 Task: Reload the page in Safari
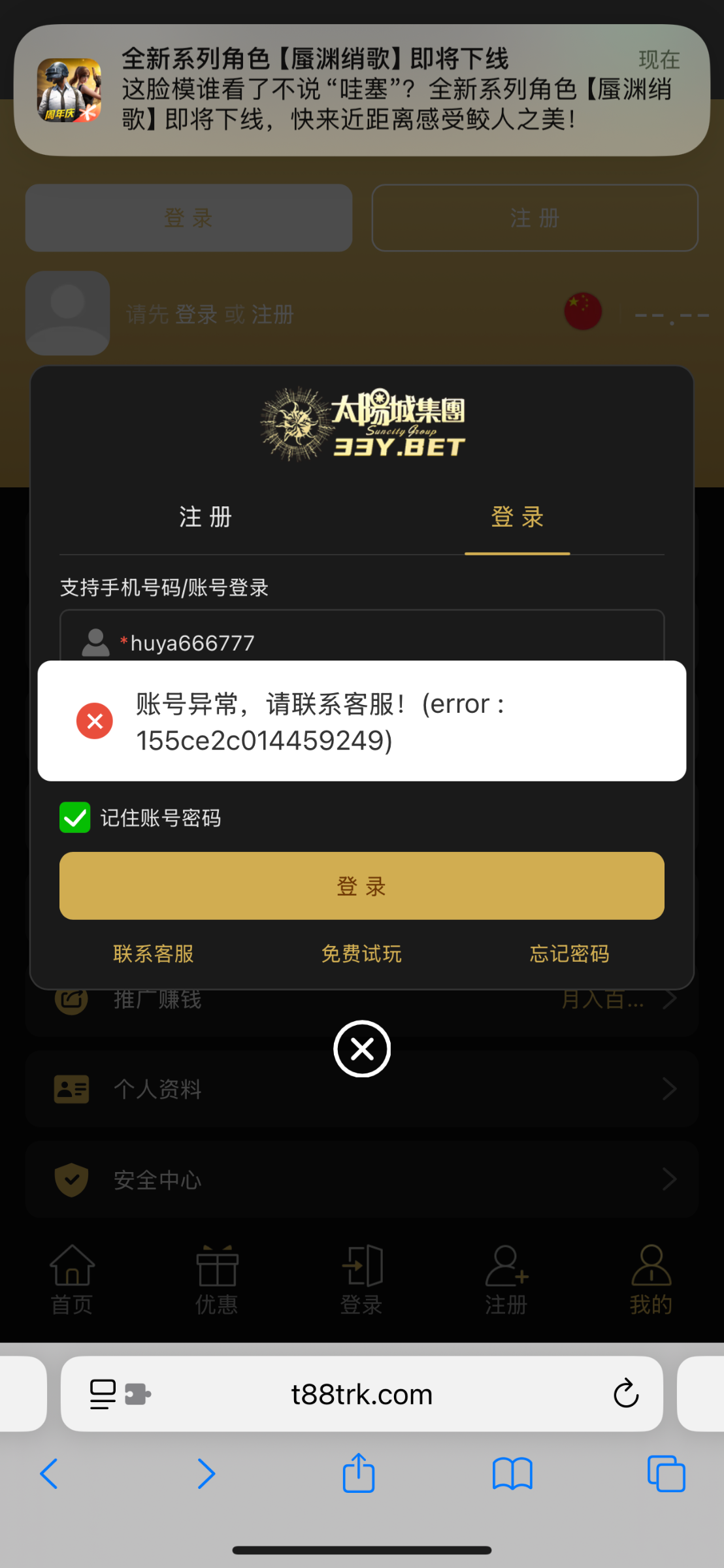click(625, 1394)
